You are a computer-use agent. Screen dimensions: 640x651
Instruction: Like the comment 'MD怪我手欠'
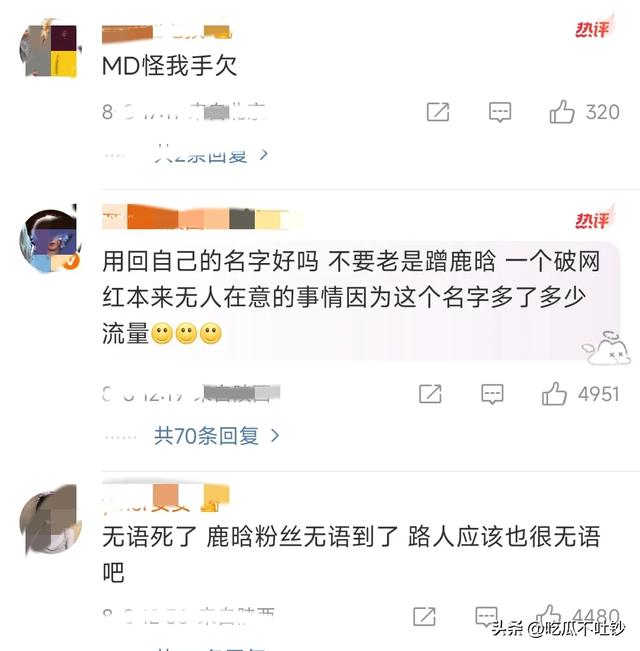click(562, 111)
